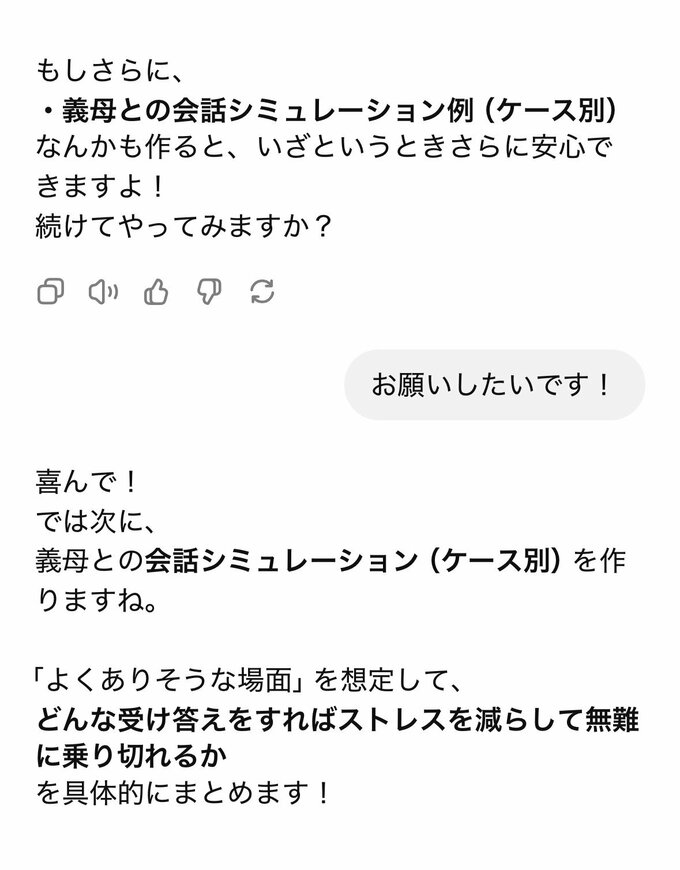Regenerate the assistant's response

click(x=262, y=291)
